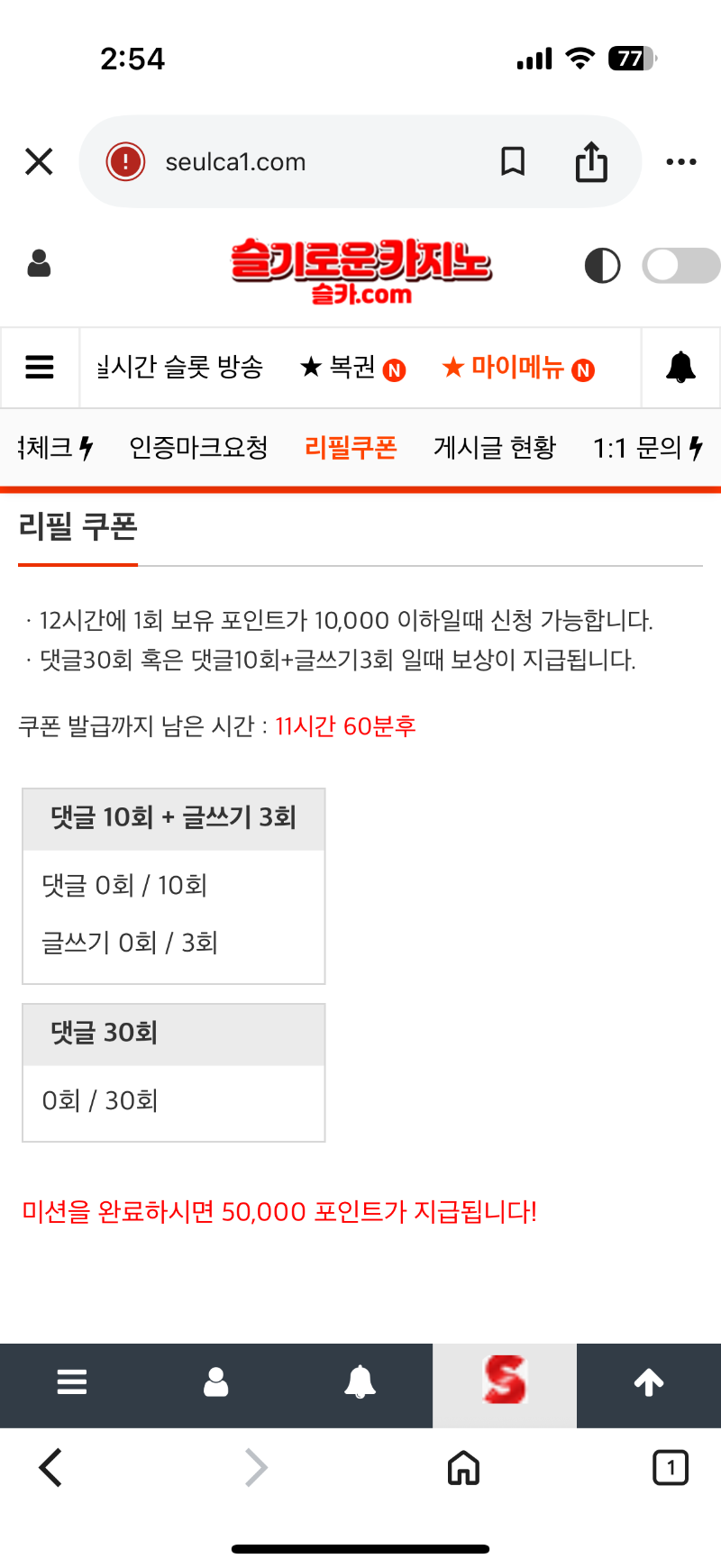Share the page via the share icon
The height and width of the screenshot is (1568, 721).
(591, 162)
